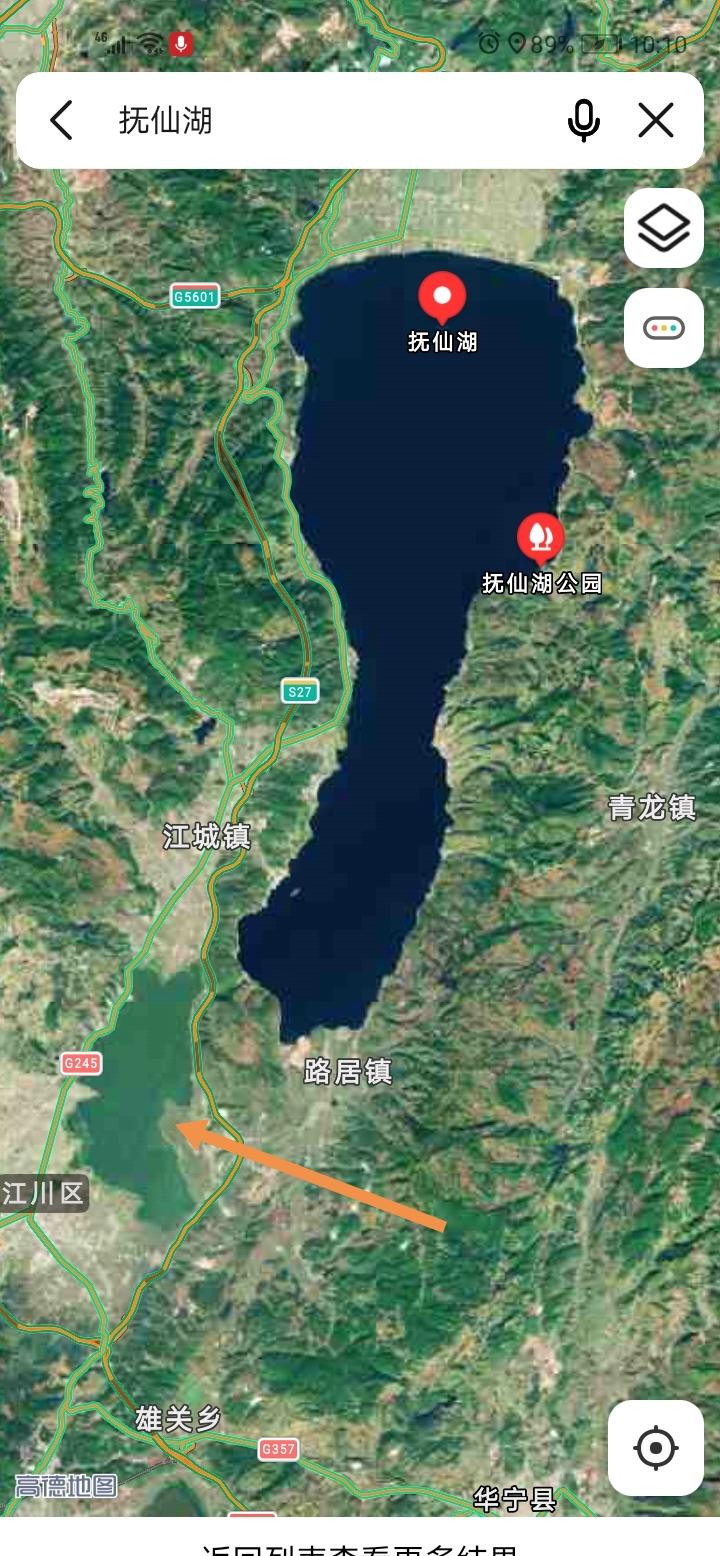Viewport: 720px width, 1556px height.
Task: Open the traffic light toolbox button
Action: coord(664,328)
